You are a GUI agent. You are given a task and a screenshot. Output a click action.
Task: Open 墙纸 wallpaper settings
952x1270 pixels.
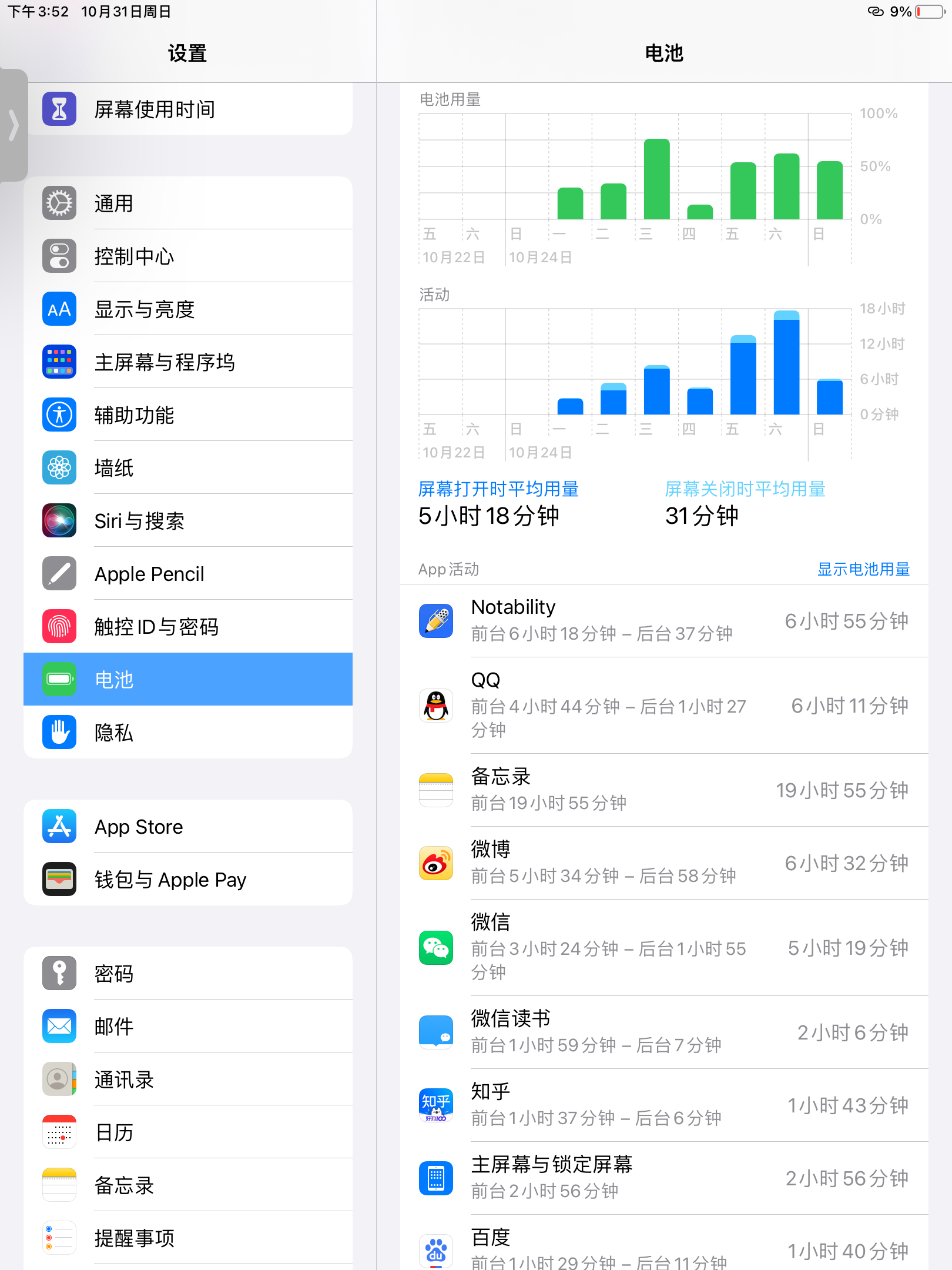click(x=188, y=468)
